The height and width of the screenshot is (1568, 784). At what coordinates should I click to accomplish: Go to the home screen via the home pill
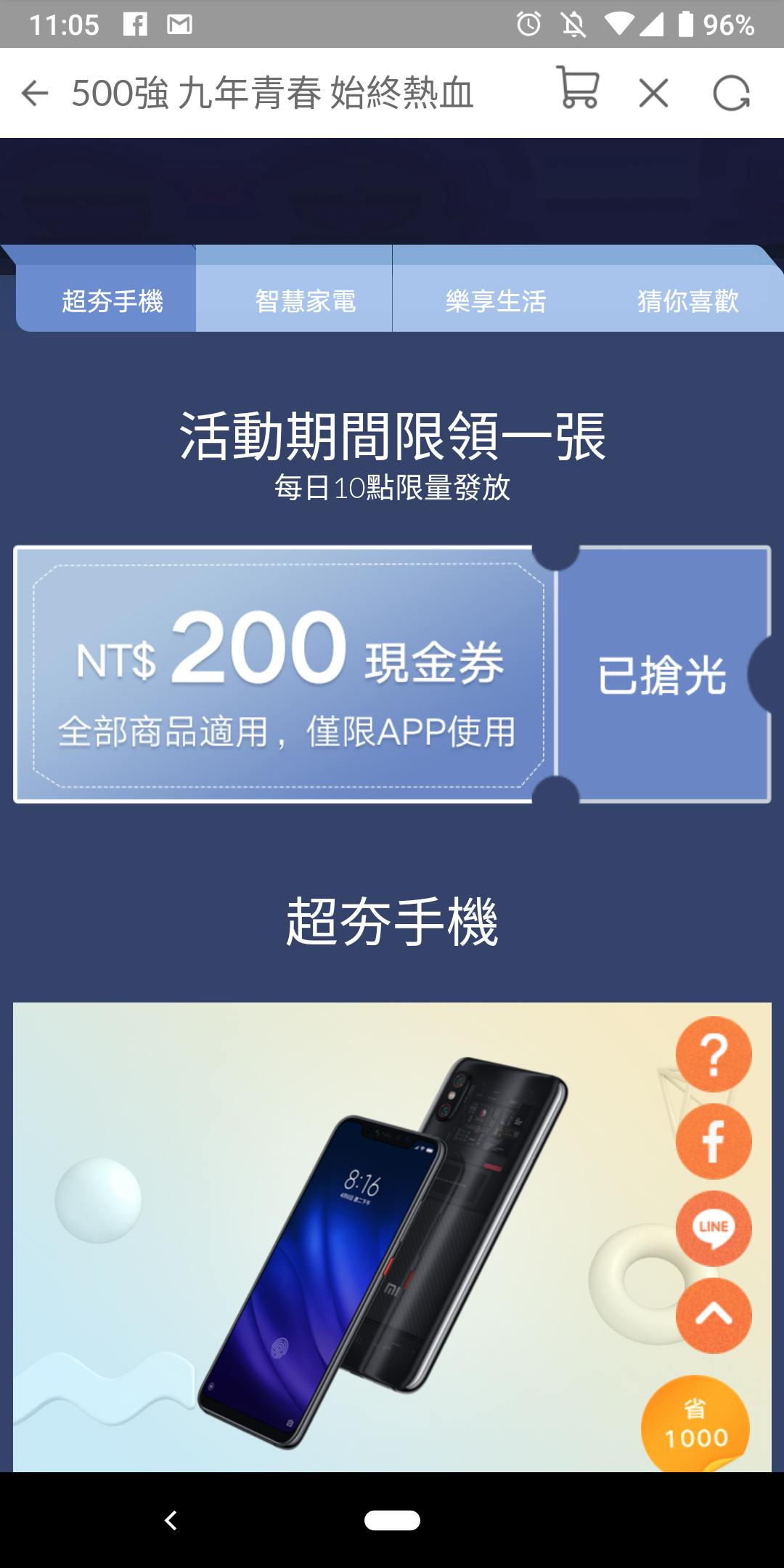coord(392,1520)
